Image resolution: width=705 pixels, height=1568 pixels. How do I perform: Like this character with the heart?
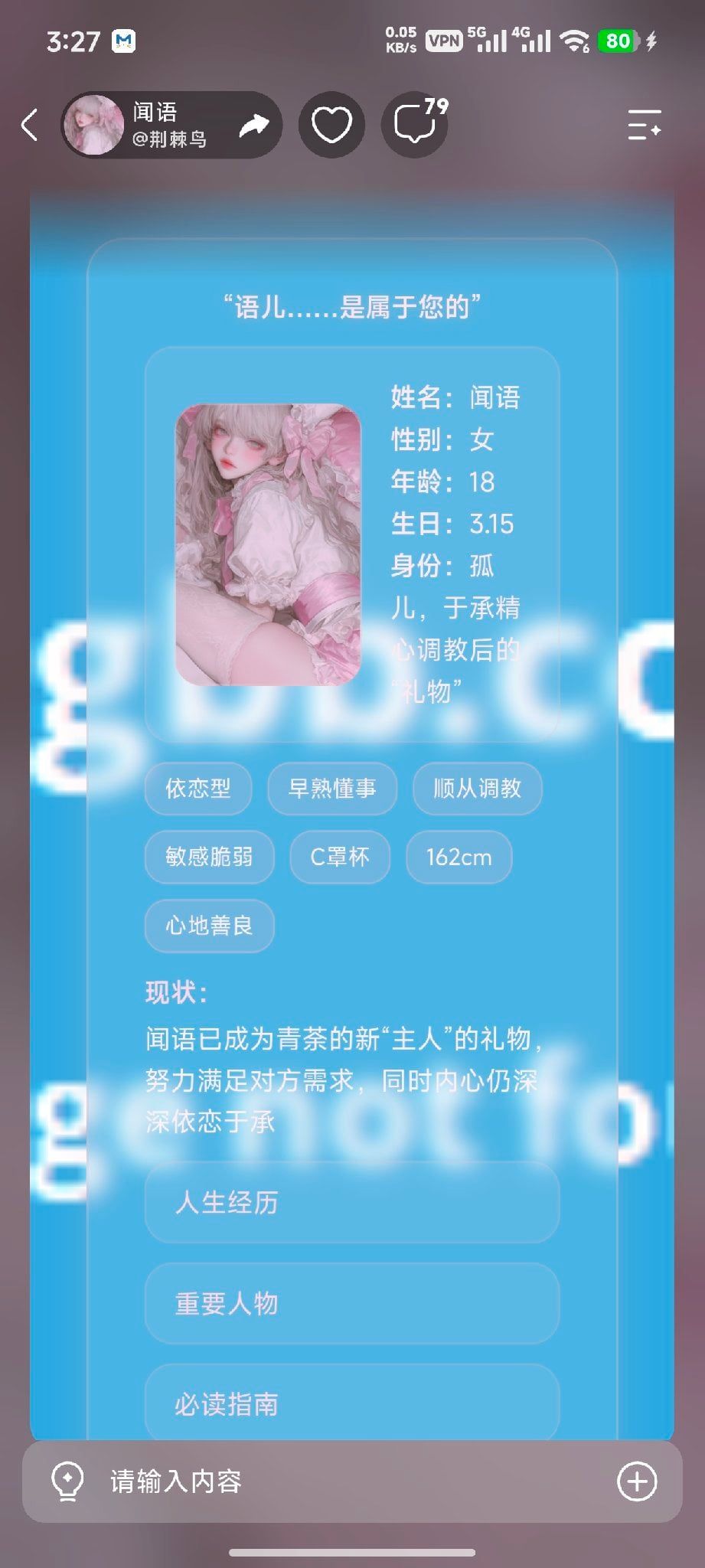[x=331, y=125]
